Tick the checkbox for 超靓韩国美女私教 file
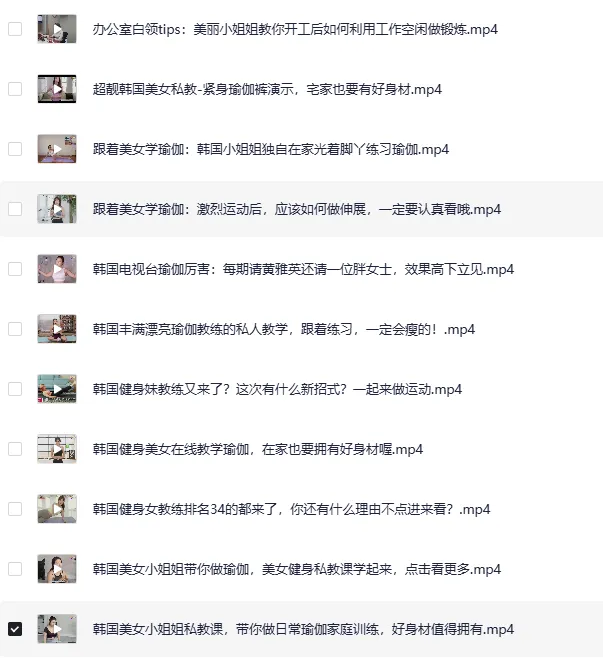This screenshot has width=603, height=658. [15, 89]
